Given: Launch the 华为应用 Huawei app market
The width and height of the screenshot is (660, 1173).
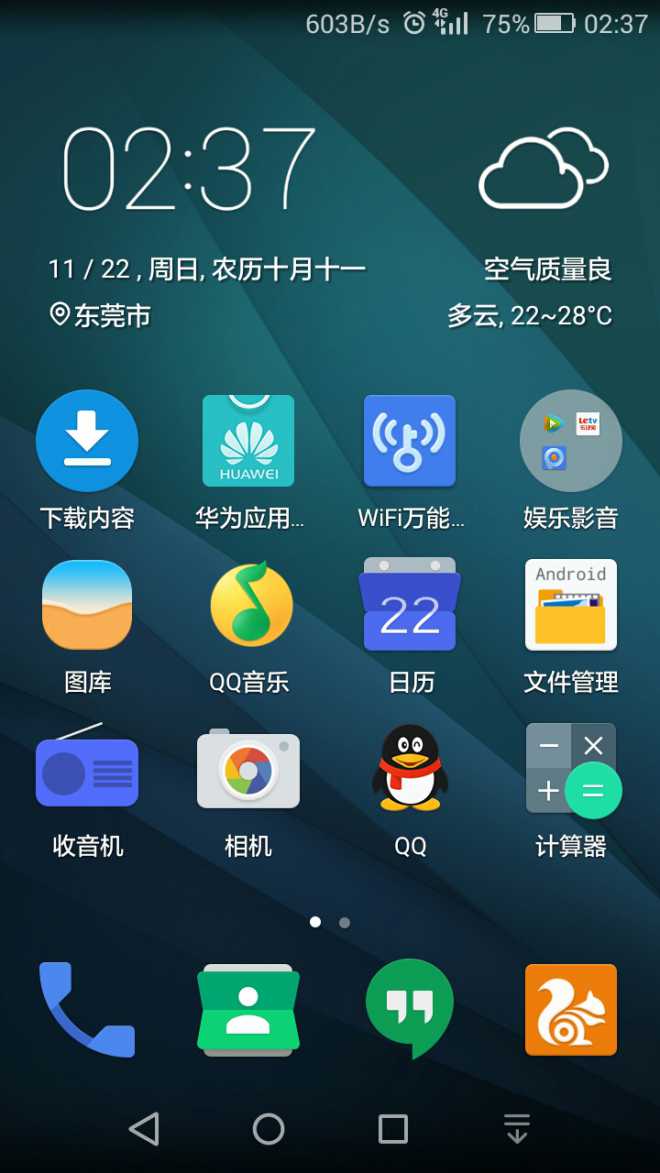Looking at the screenshot, I should (x=248, y=441).
